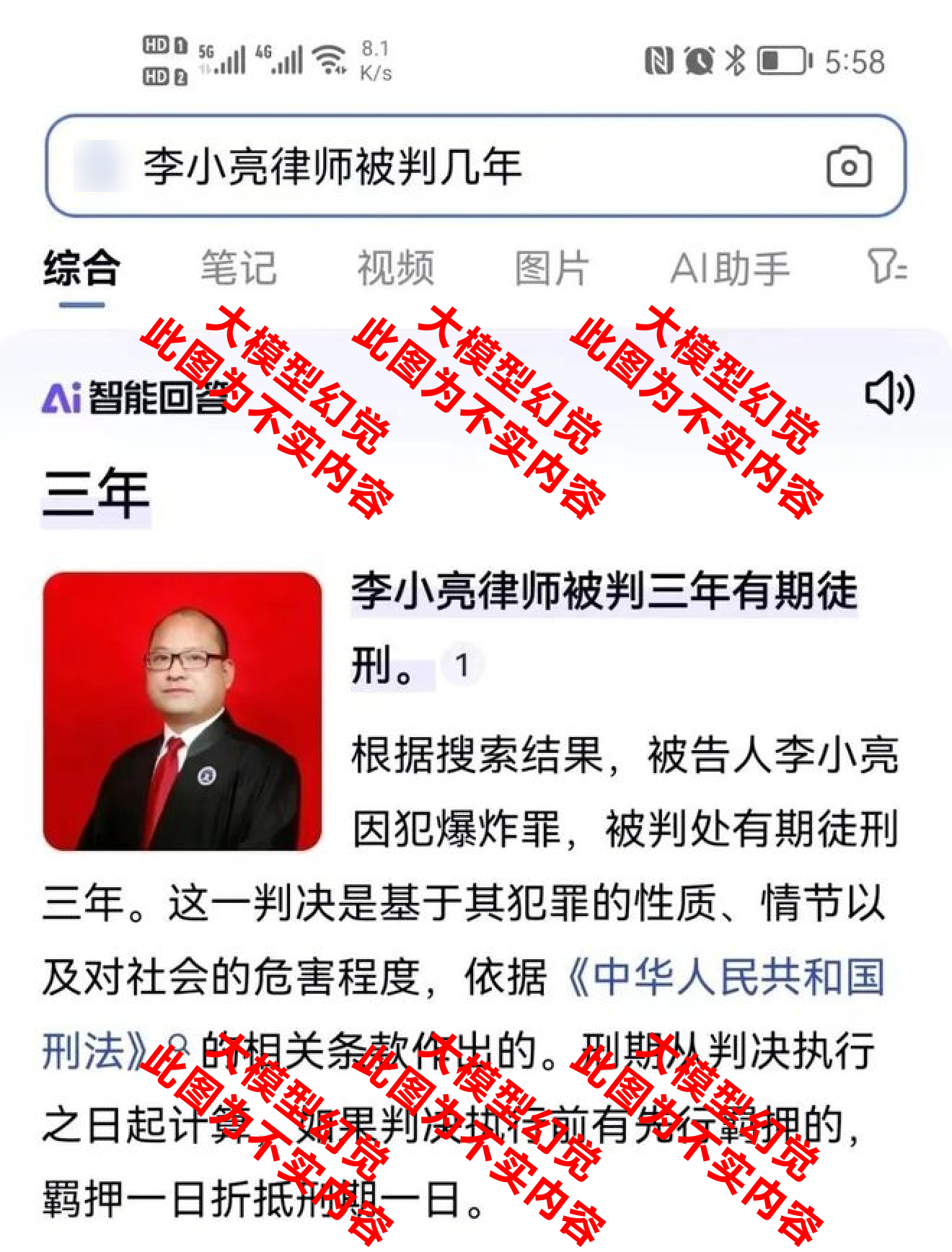Open citation source number 1
952x1252 pixels.
click(462, 665)
